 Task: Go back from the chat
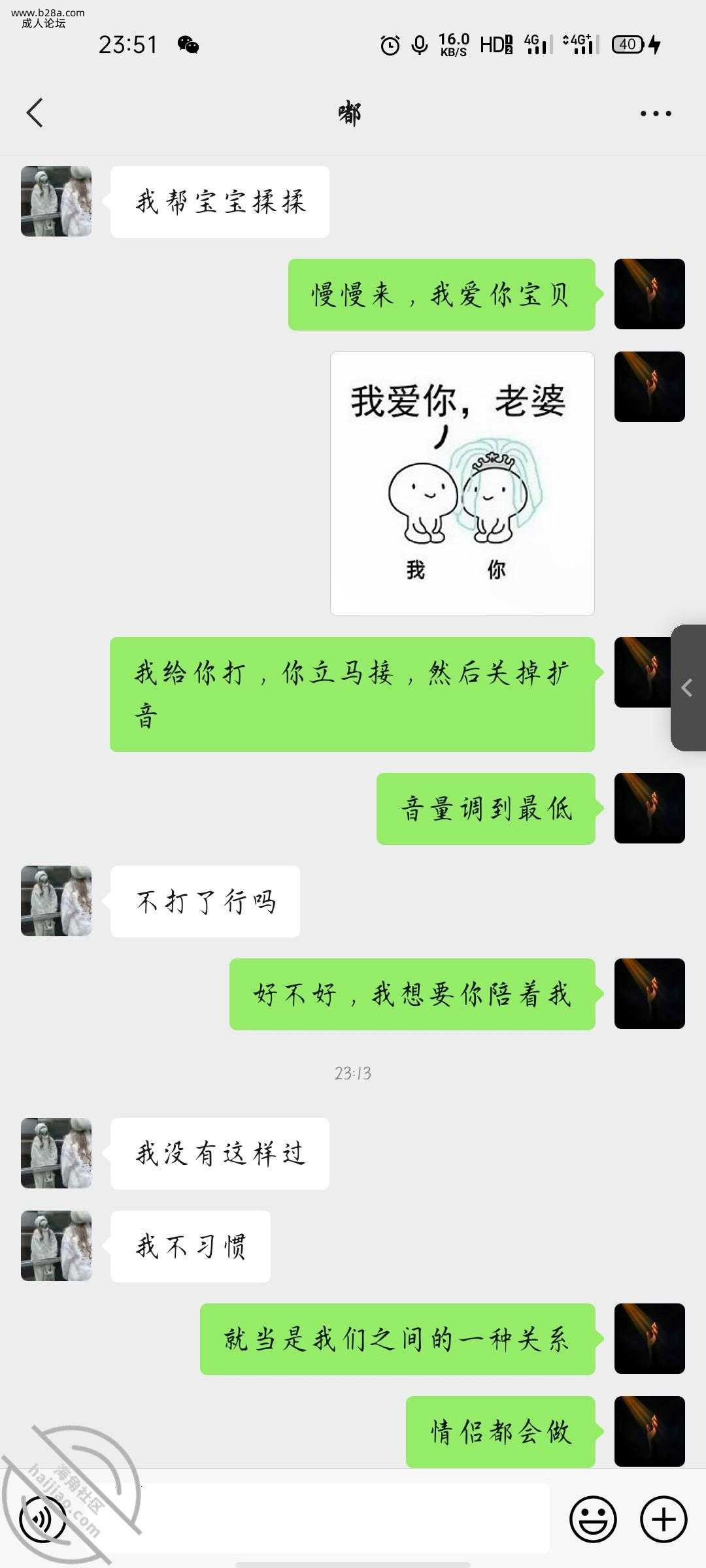point(35,113)
